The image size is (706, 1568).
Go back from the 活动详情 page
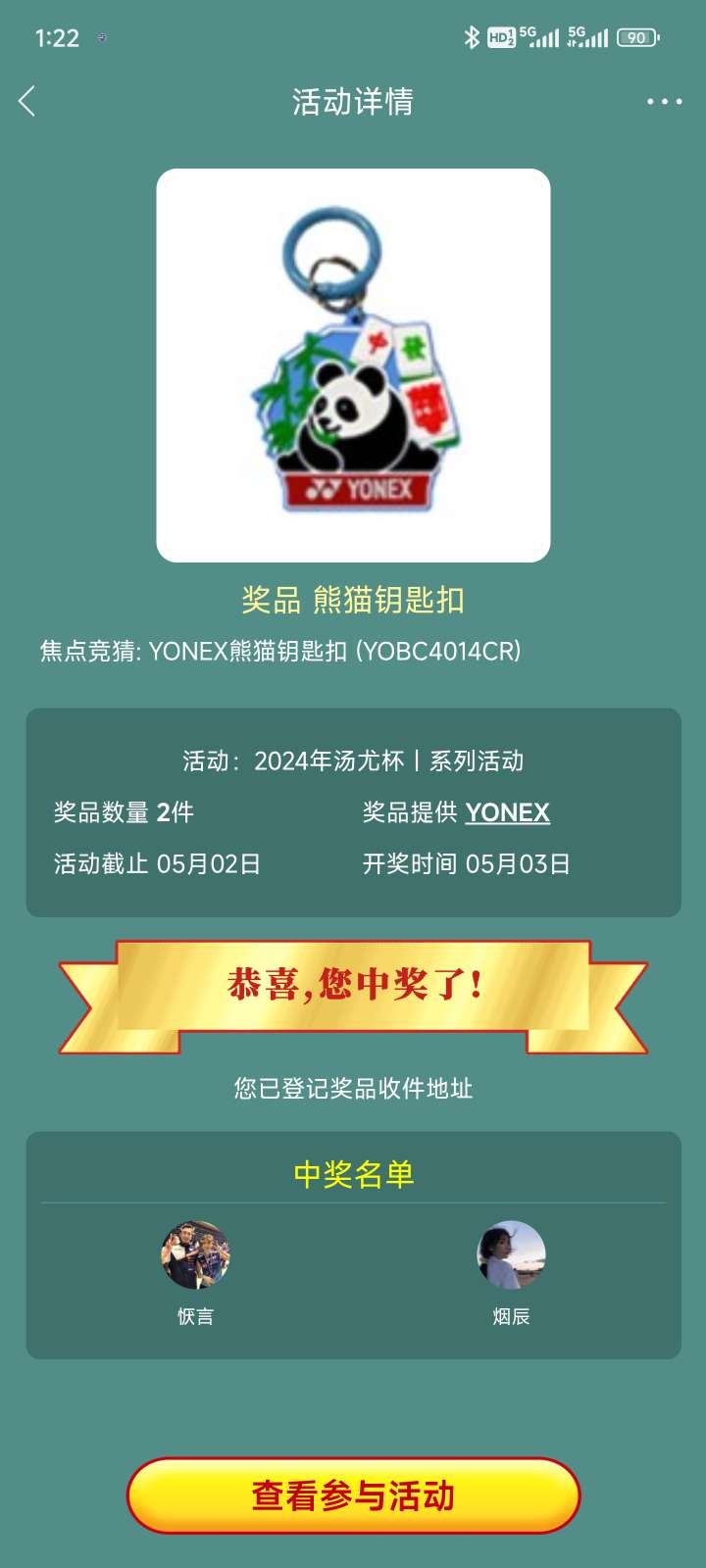(x=27, y=101)
